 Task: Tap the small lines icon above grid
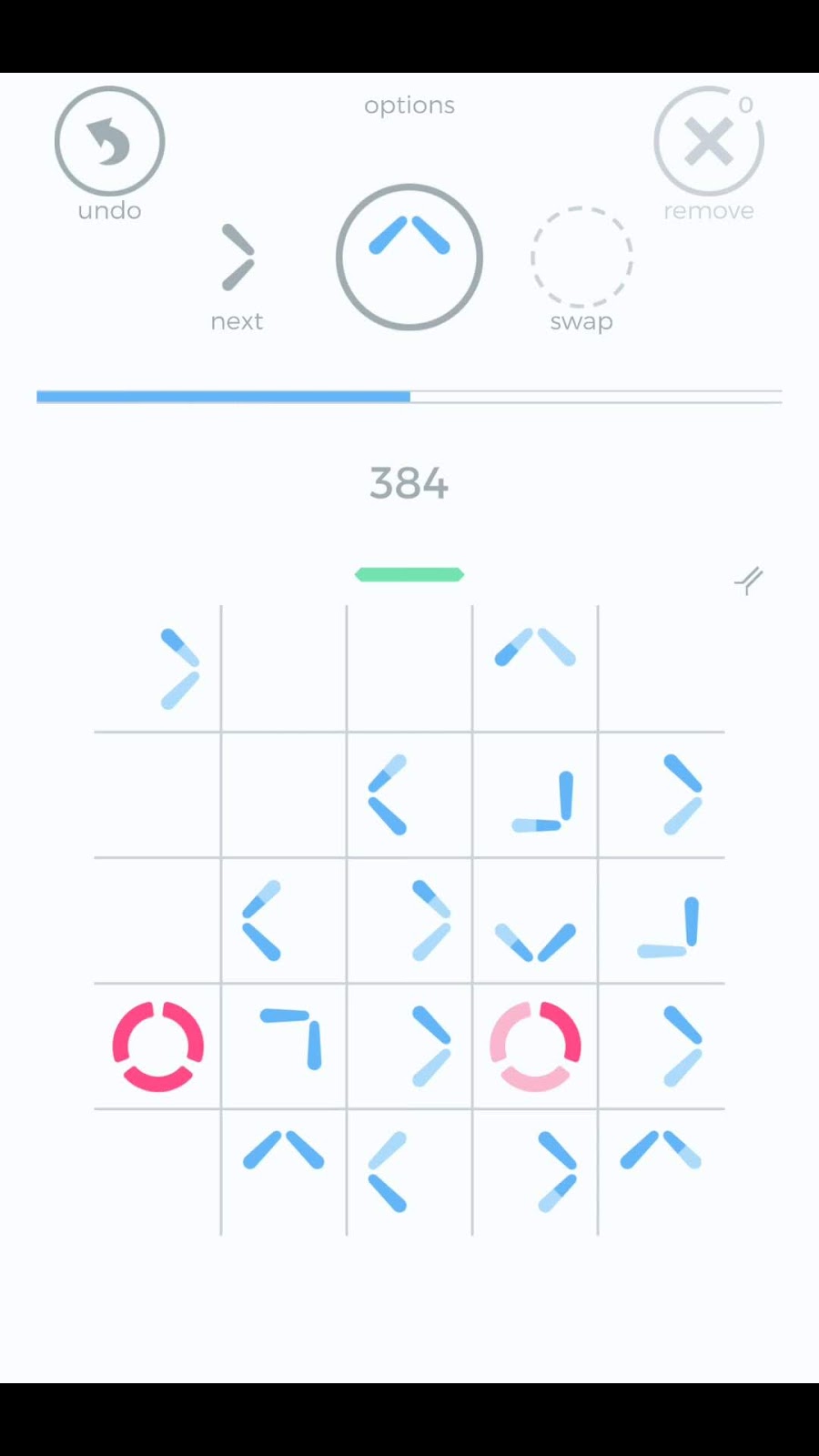click(748, 580)
